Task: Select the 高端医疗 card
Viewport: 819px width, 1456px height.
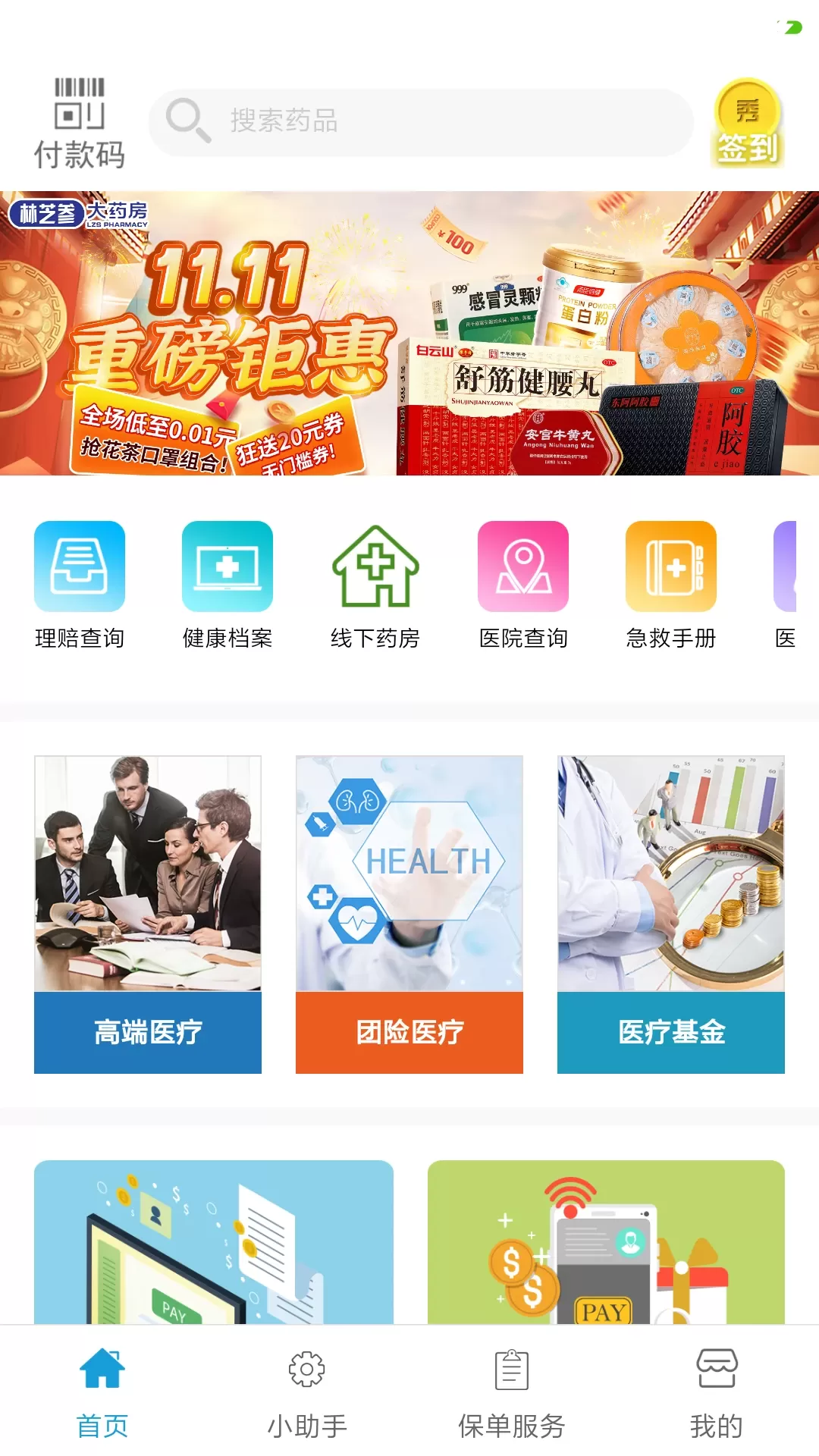Action: coord(148,915)
